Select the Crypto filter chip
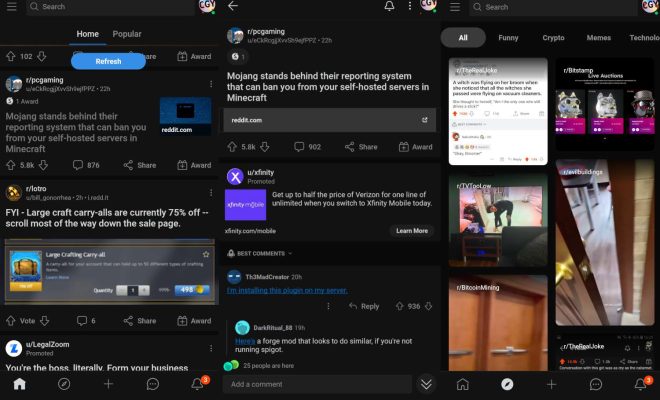 point(553,38)
